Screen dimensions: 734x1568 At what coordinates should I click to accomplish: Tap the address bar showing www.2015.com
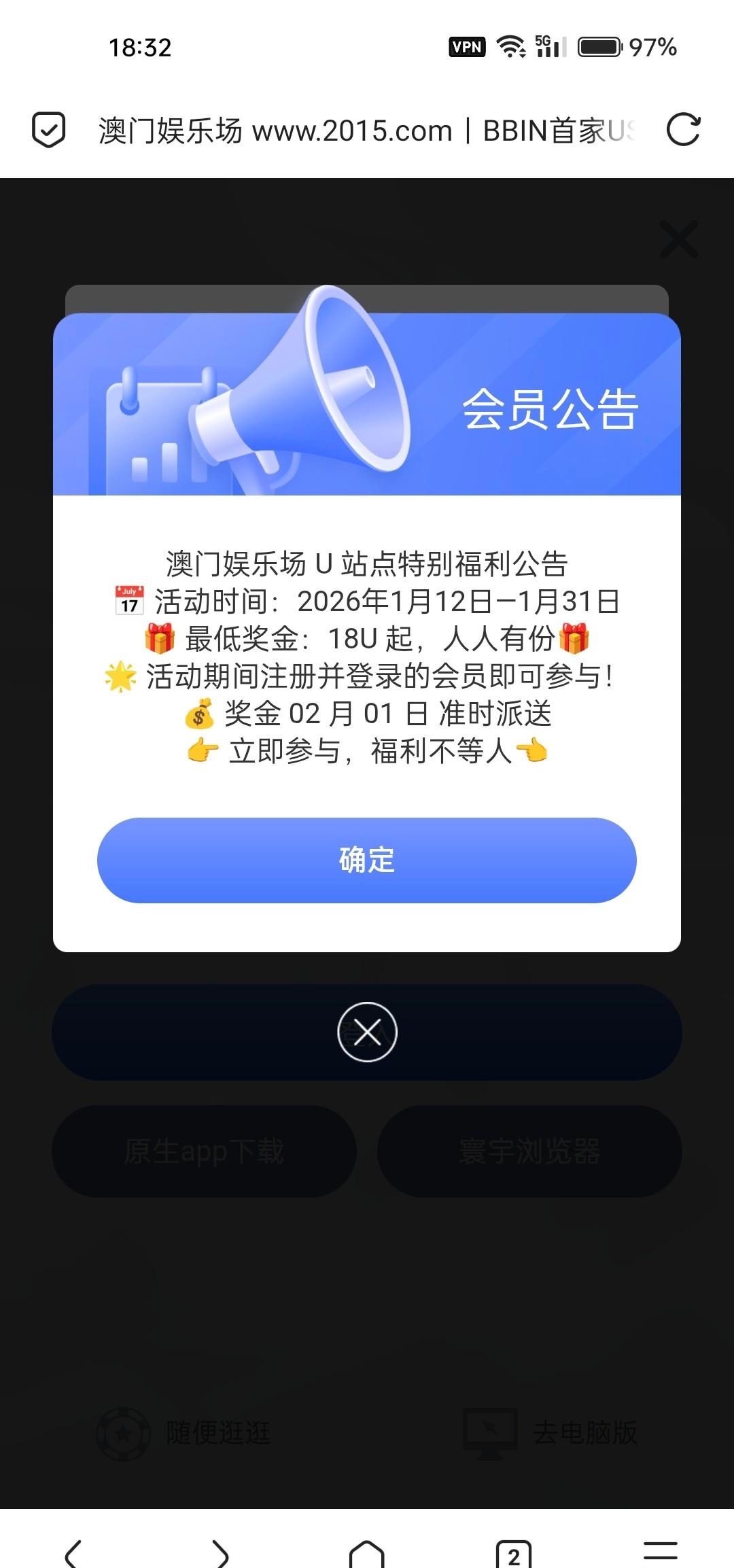[x=367, y=130]
